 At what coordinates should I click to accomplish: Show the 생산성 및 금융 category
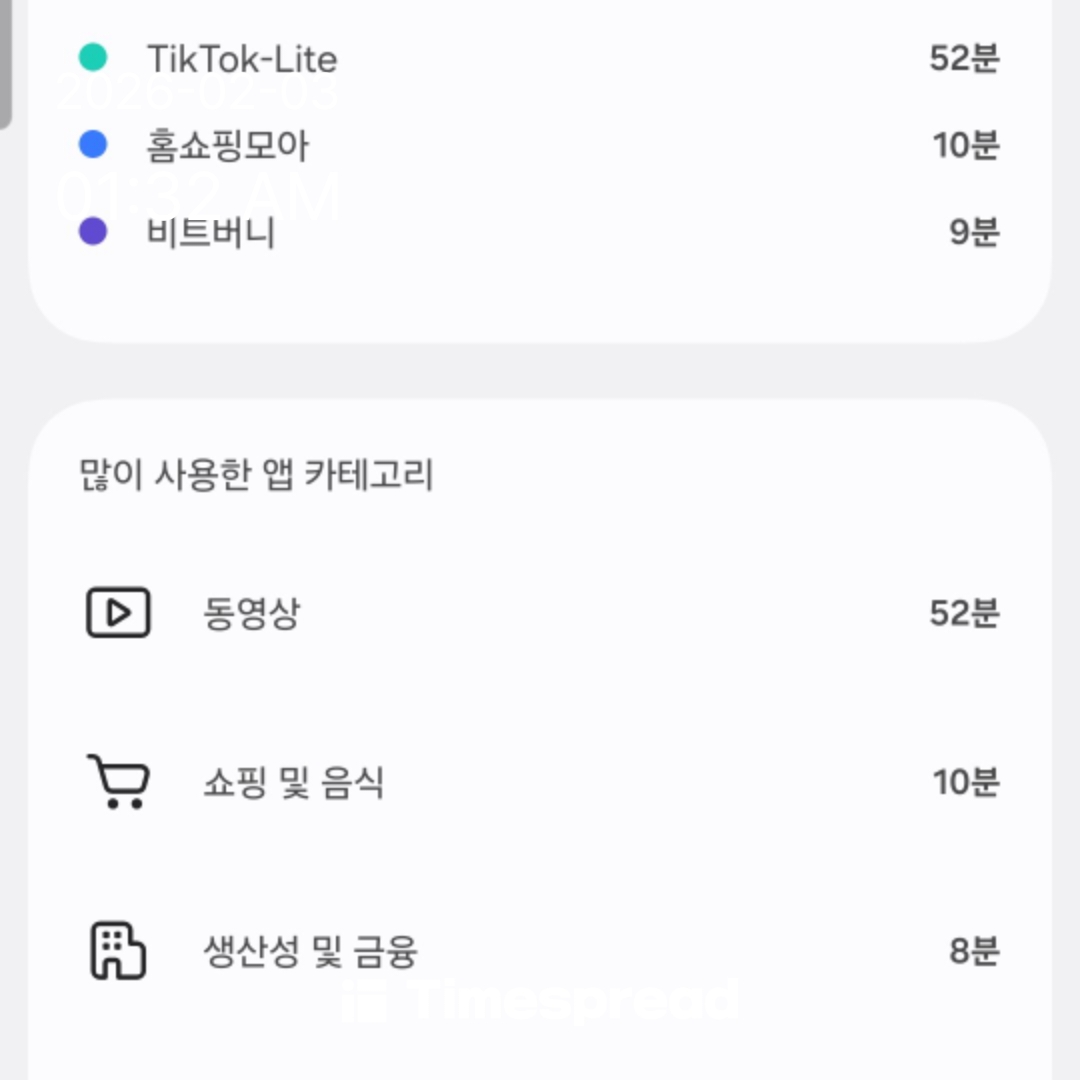point(310,951)
